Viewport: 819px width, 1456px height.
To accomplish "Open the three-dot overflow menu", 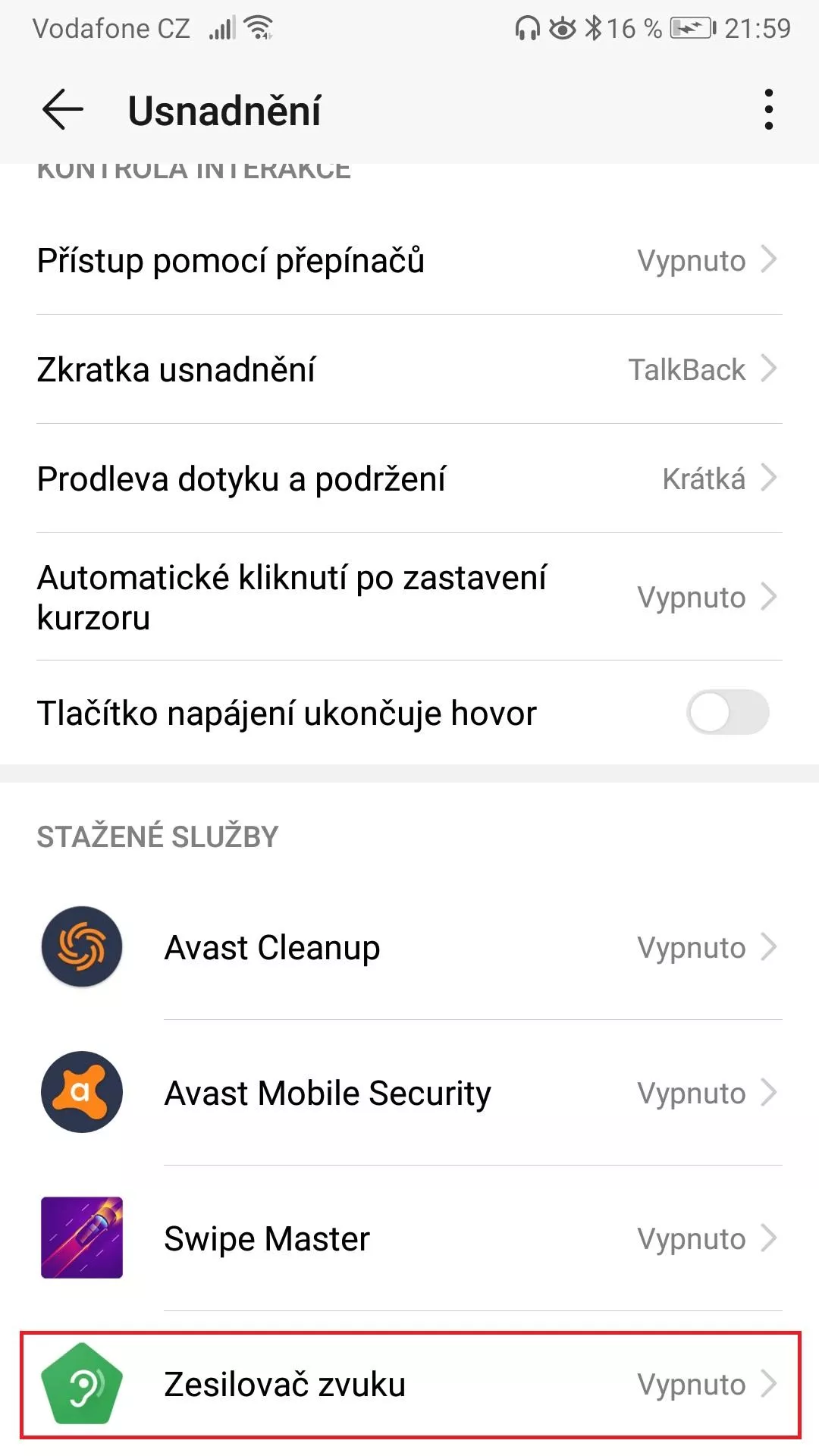I will 769,110.
